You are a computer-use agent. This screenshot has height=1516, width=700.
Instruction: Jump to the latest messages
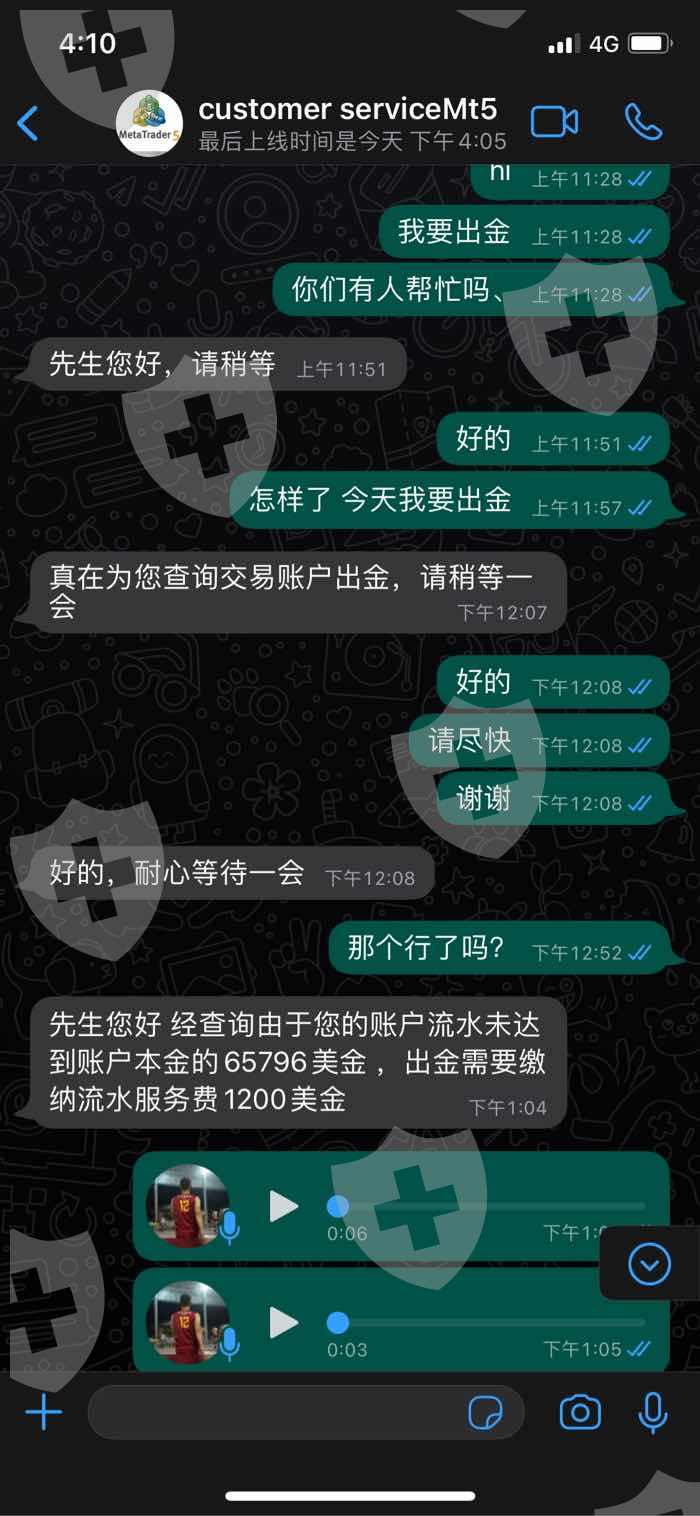tap(649, 1265)
